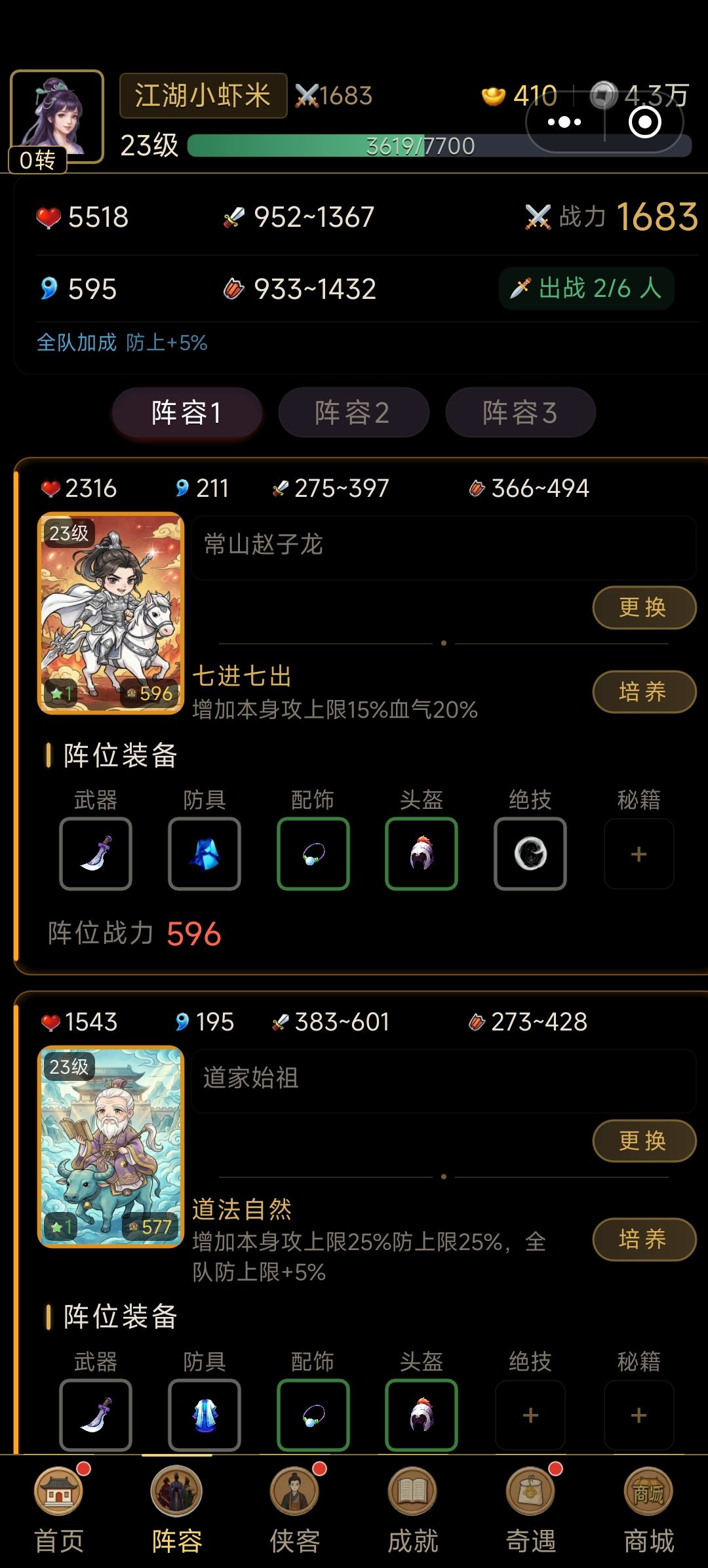This screenshot has width=708, height=1568.
Task: Select the 头盔 helmet slot of 赵子龙
Action: (x=422, y=853)
